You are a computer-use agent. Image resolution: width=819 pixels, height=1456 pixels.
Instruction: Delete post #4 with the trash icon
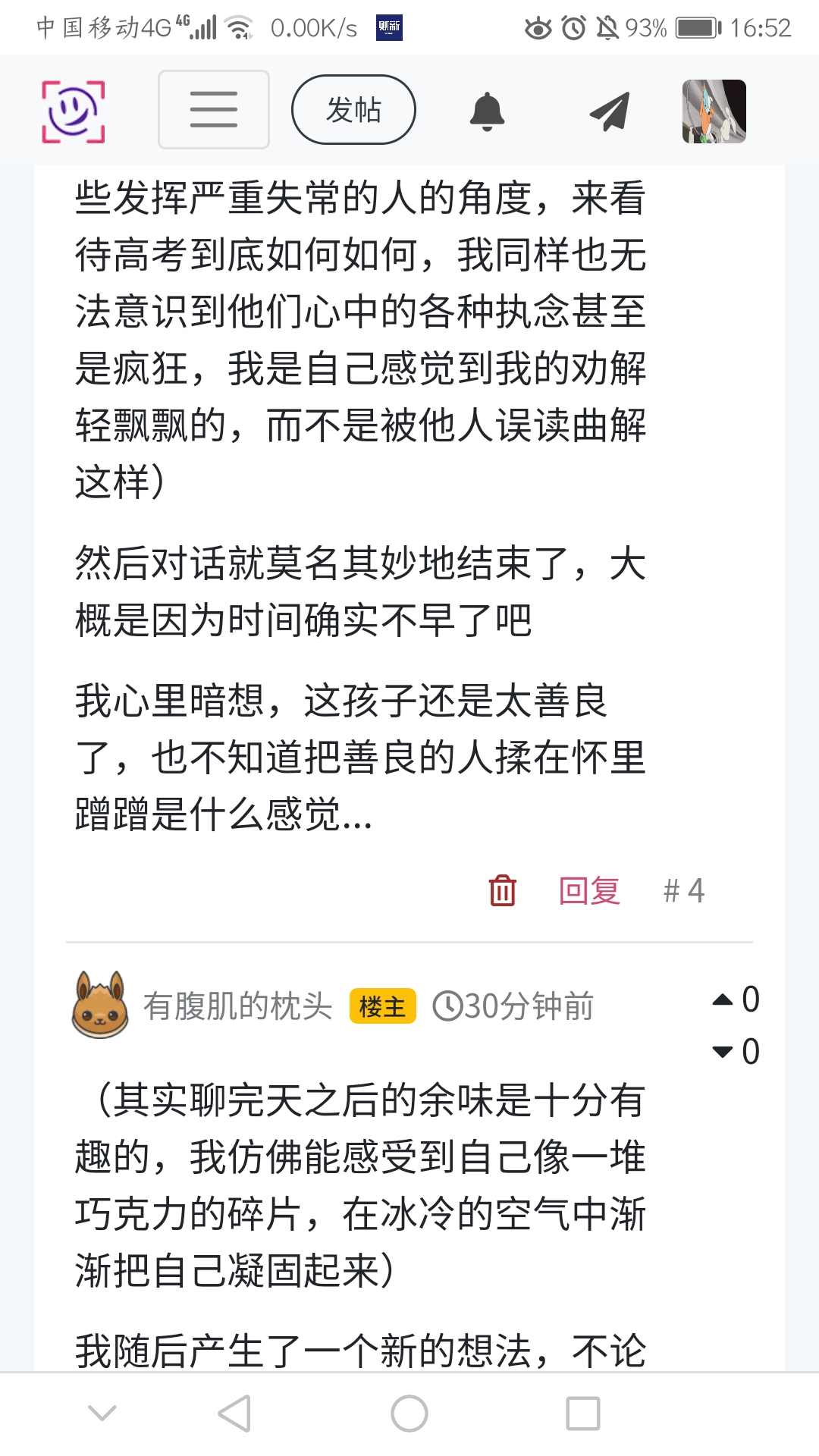click(502, 890)
